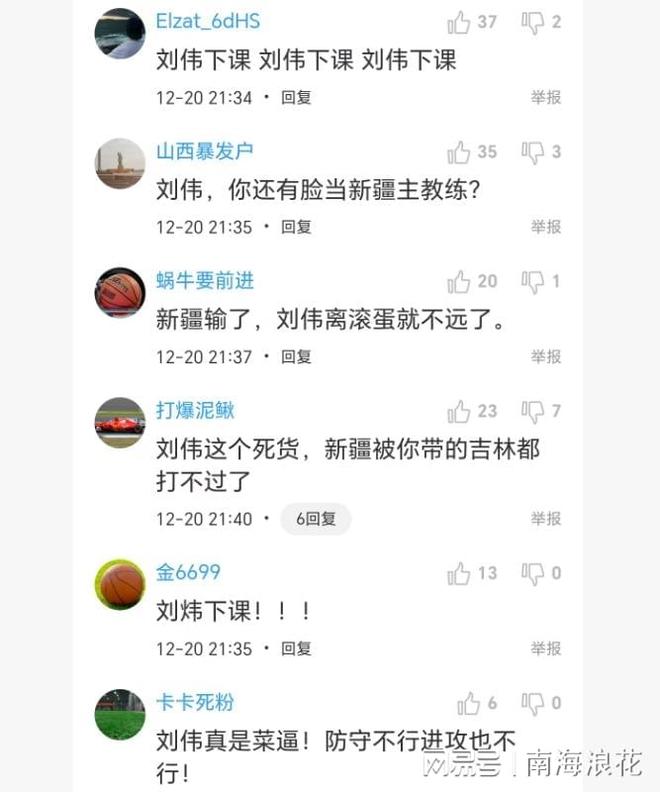660x792 pixels.
Task: Reply to 山西暴发户's comment
Action: click(296, 227)
